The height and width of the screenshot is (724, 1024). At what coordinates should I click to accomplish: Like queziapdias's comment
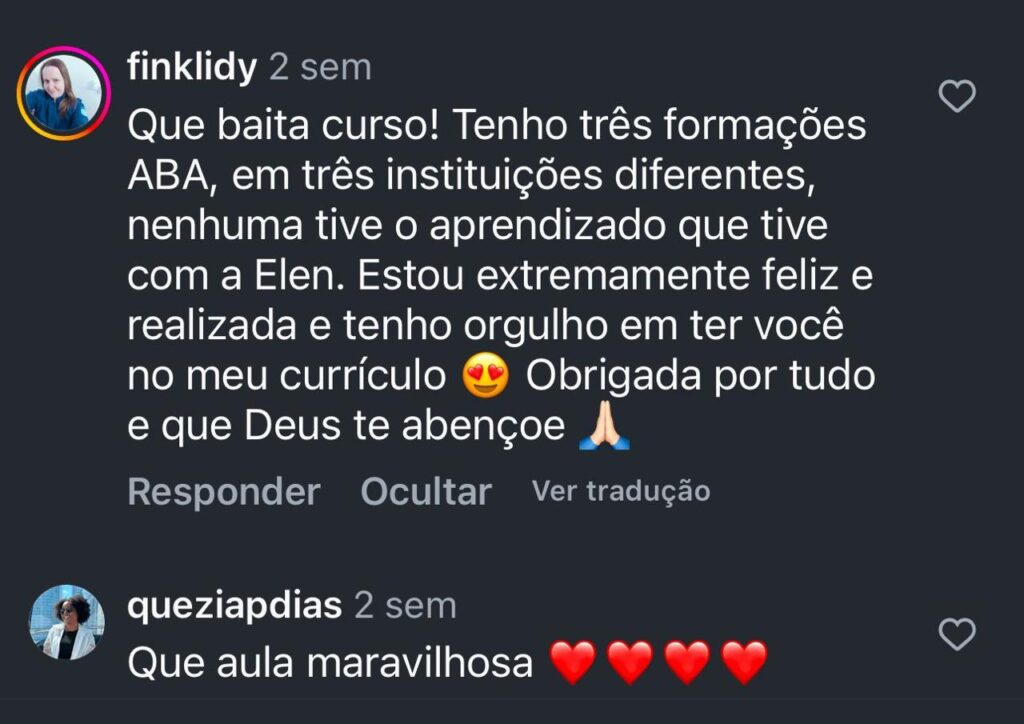click(x=958, y=633)
